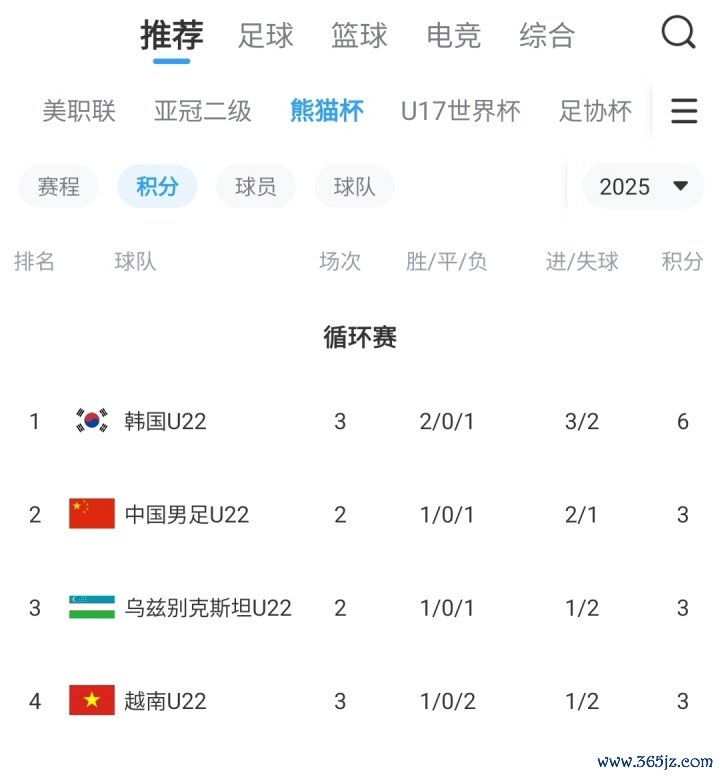Open the hamburger menu of all leagues

(684, 111)
